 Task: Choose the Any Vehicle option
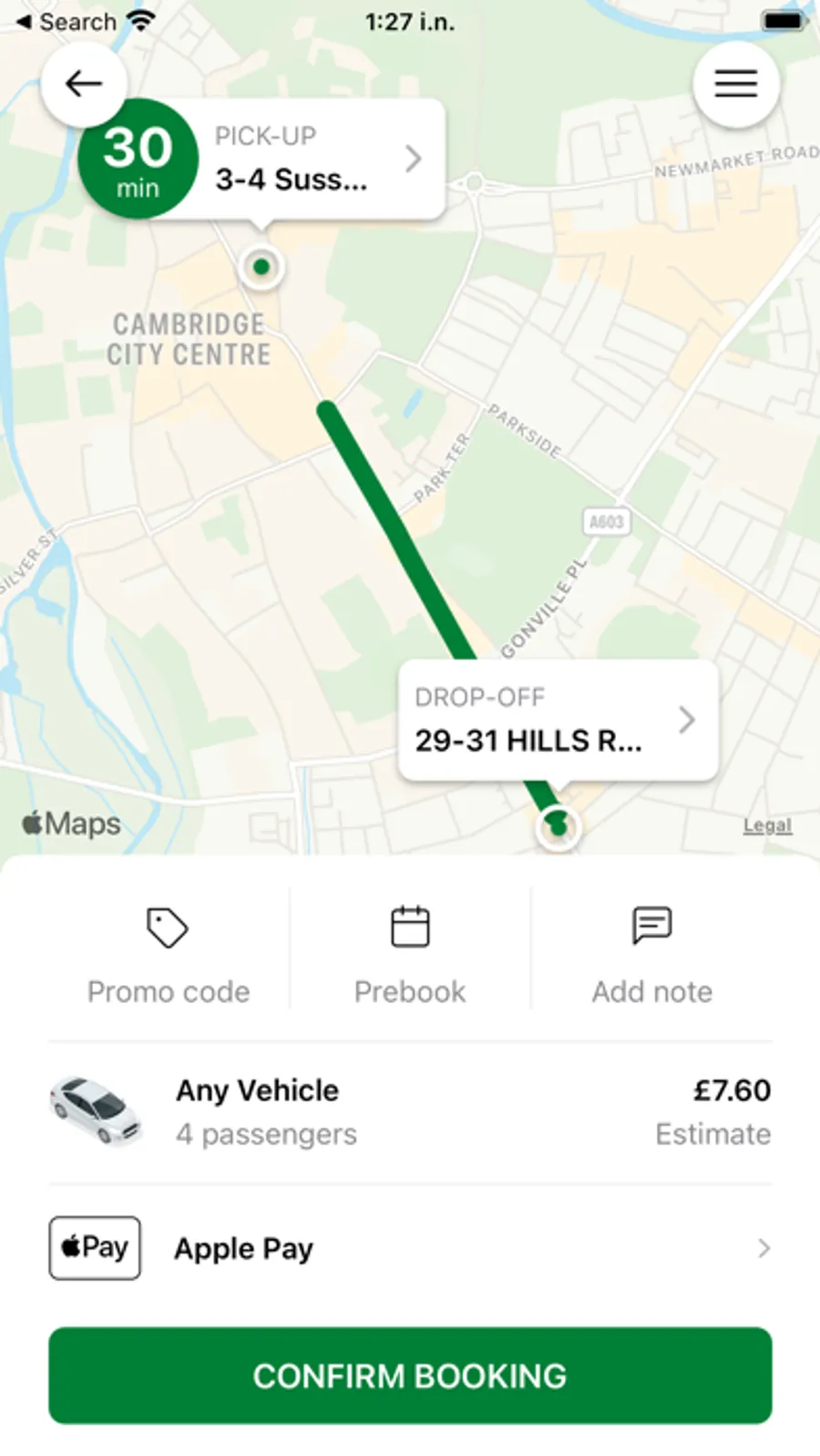[410, 1112]
